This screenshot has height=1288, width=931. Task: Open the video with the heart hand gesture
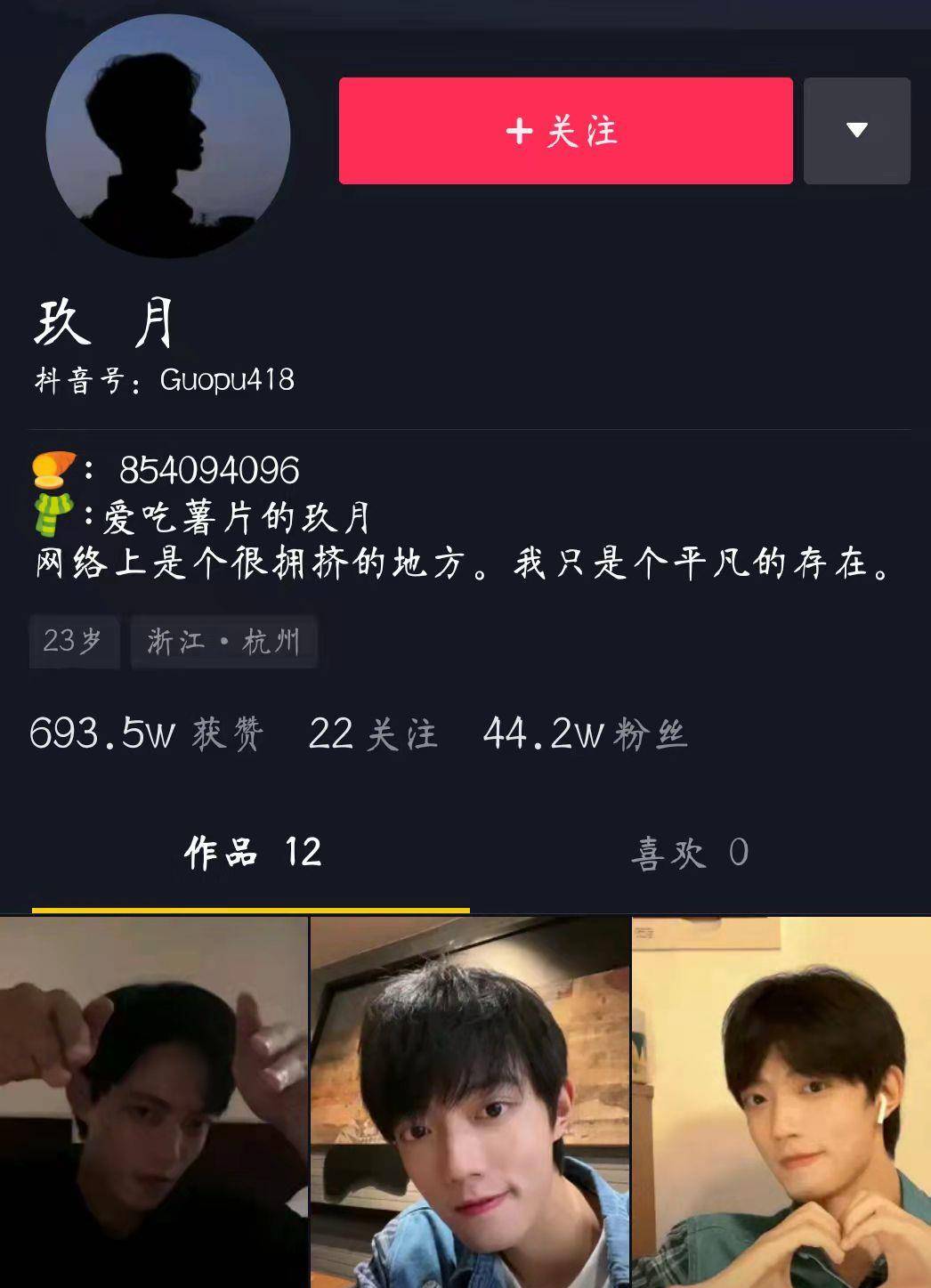pyautogui.click(x=781, y=1102)
